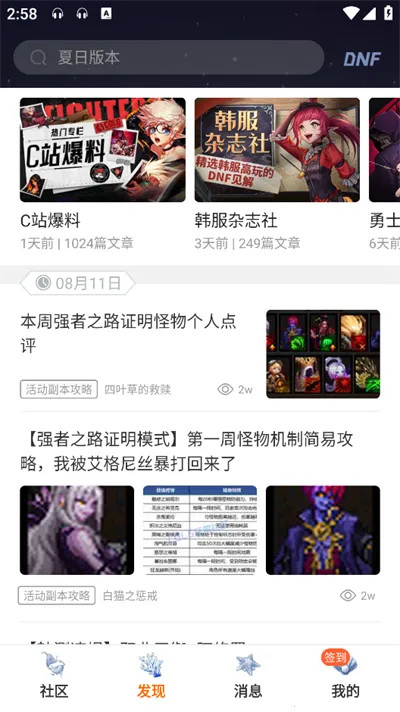Tap 活动副本攻略 tag under 四叶草的救赎 article
The image size is (400, 712).
pos(59,389)
